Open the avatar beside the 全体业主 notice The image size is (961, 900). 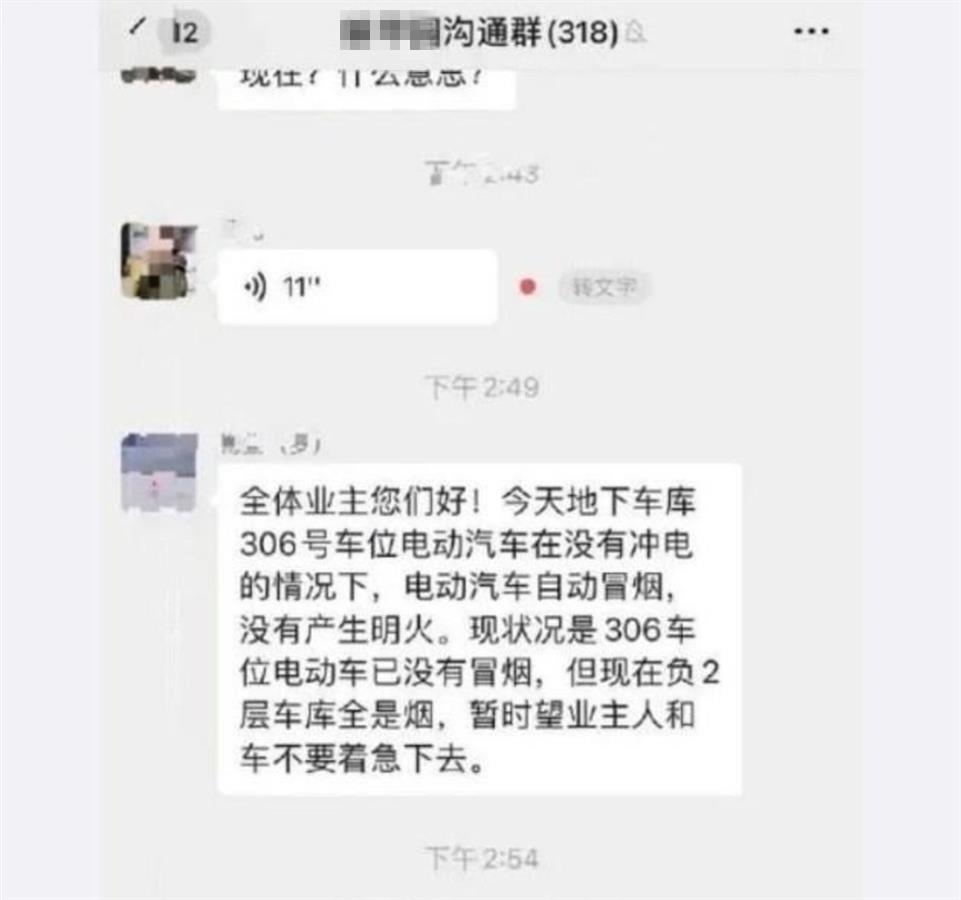click(158, 473)
